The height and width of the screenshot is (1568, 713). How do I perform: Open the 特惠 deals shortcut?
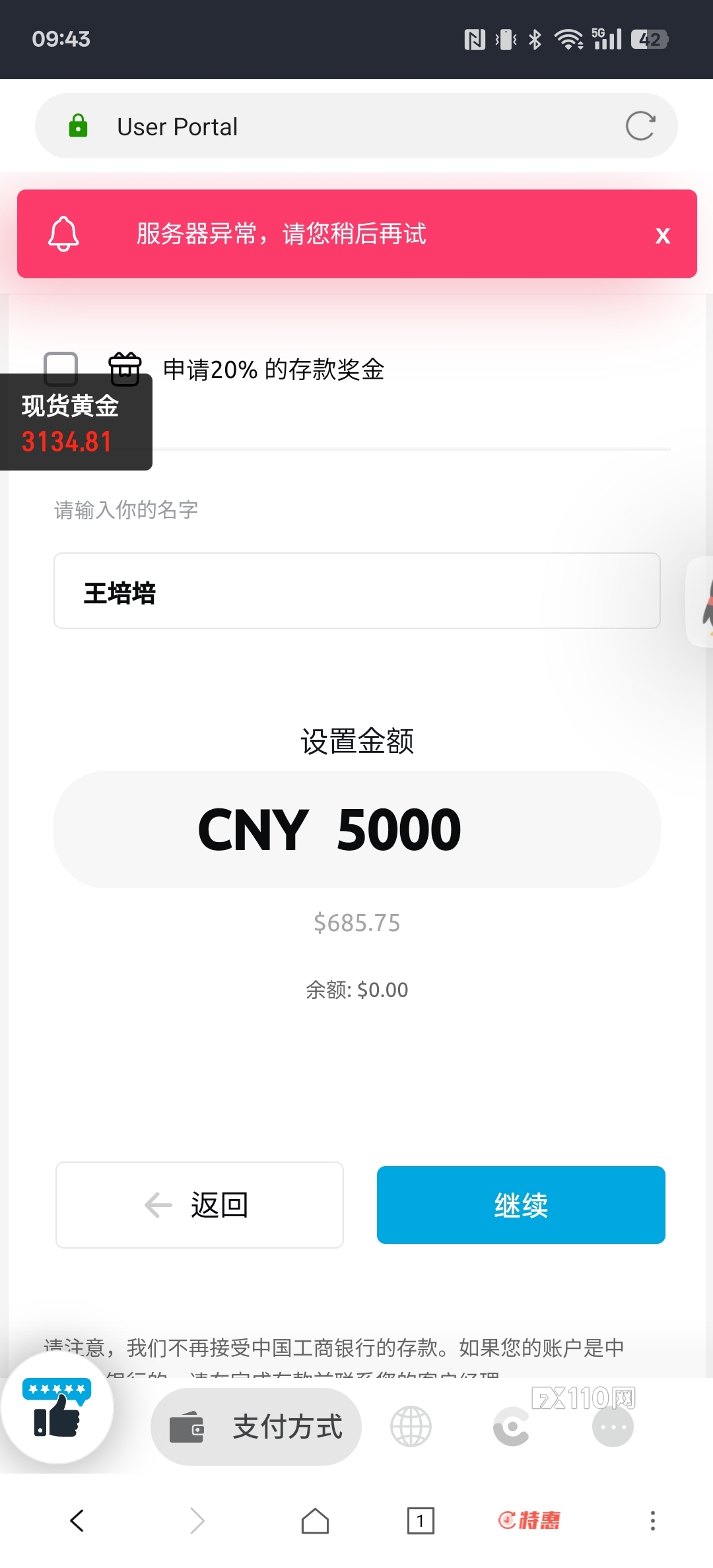click(529, 1521)
